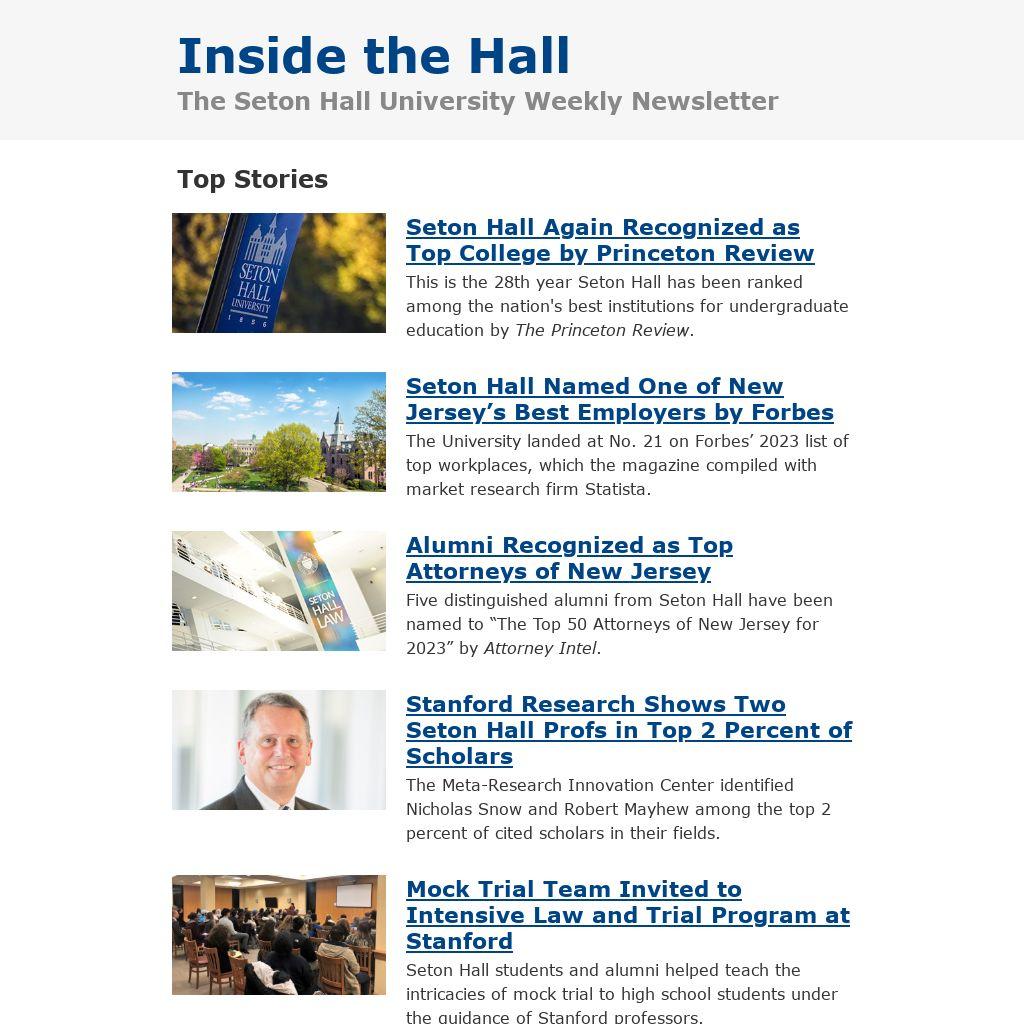
Task: Read Alumni Recognized as Top Attorneys story
Action: pyautogui.click(x=568, y=558)
